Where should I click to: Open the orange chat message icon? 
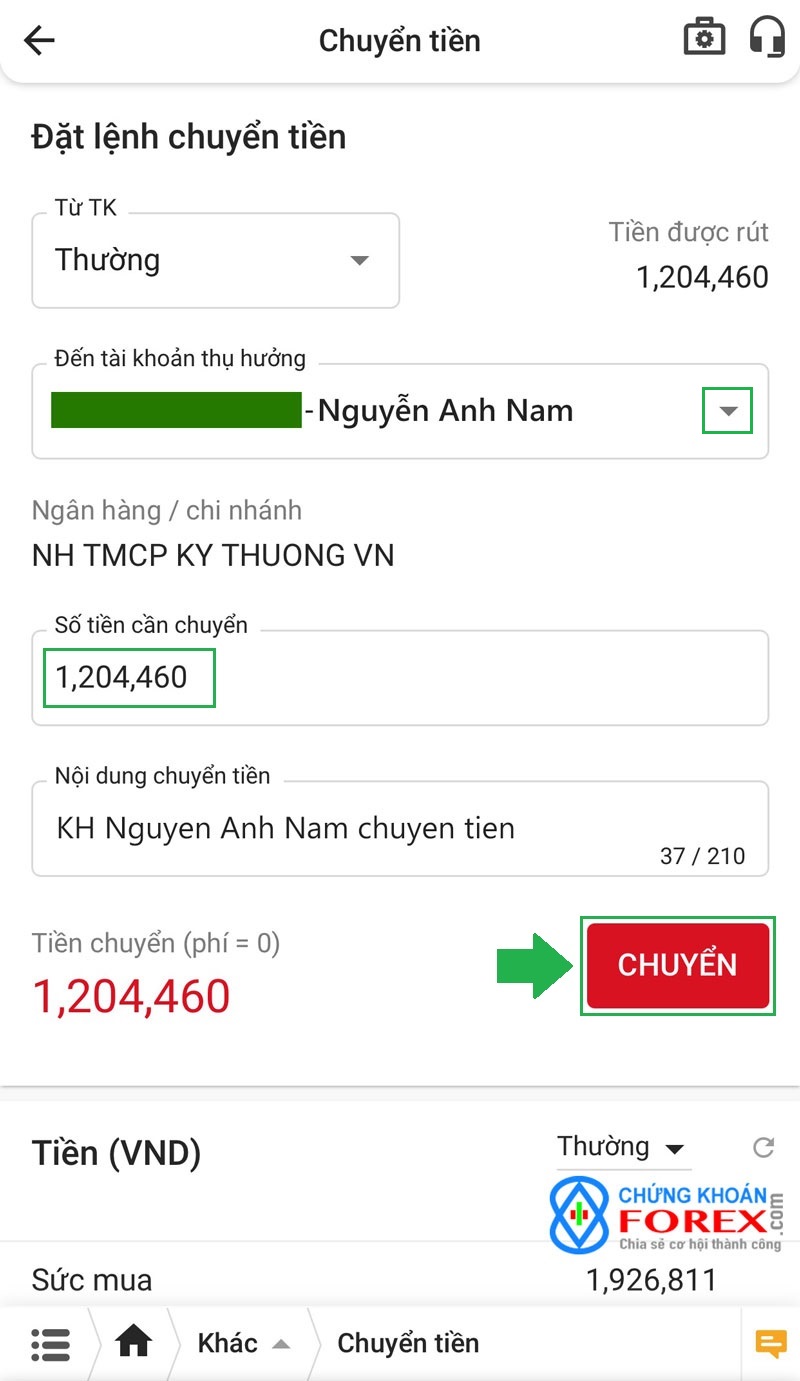pos(771,1343)
